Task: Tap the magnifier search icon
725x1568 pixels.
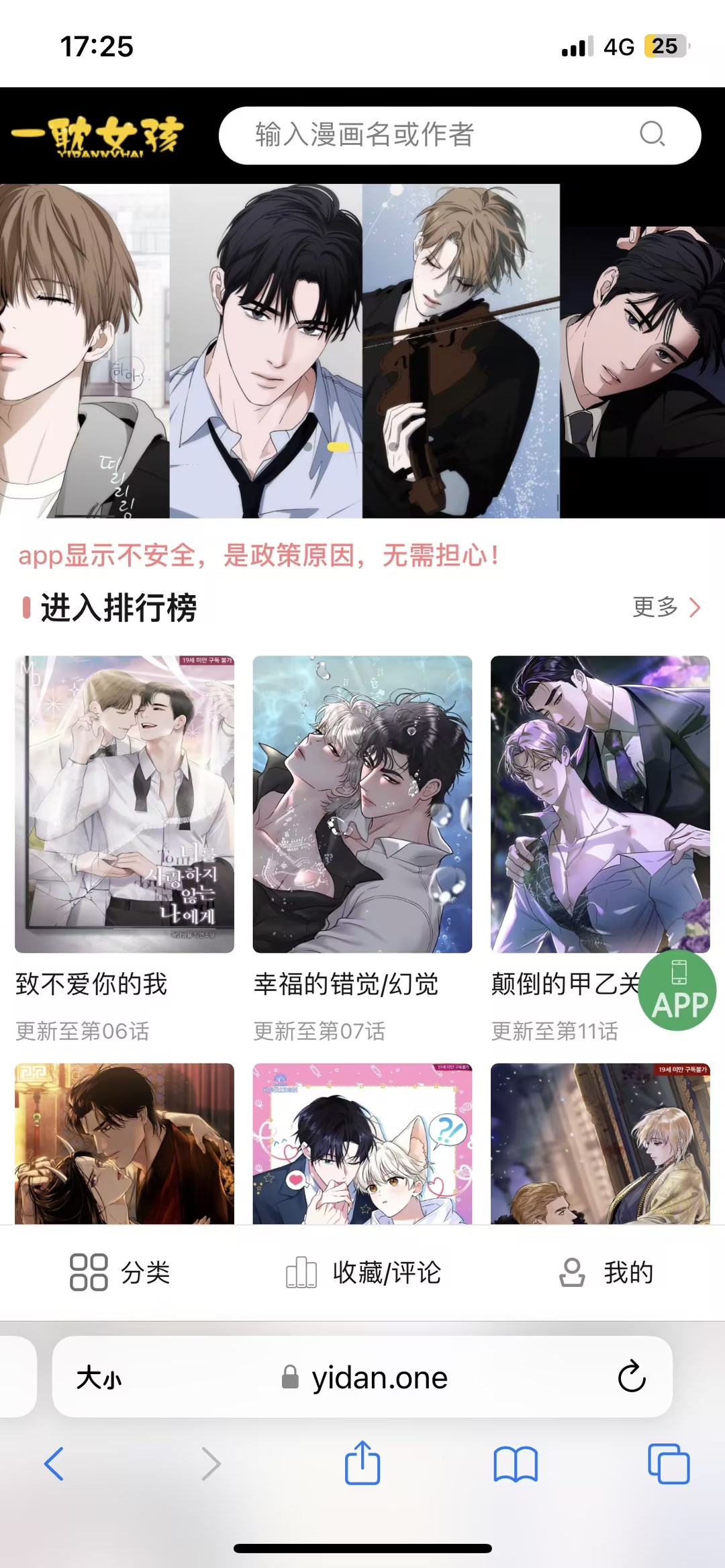Action: (x=652, y=134)
